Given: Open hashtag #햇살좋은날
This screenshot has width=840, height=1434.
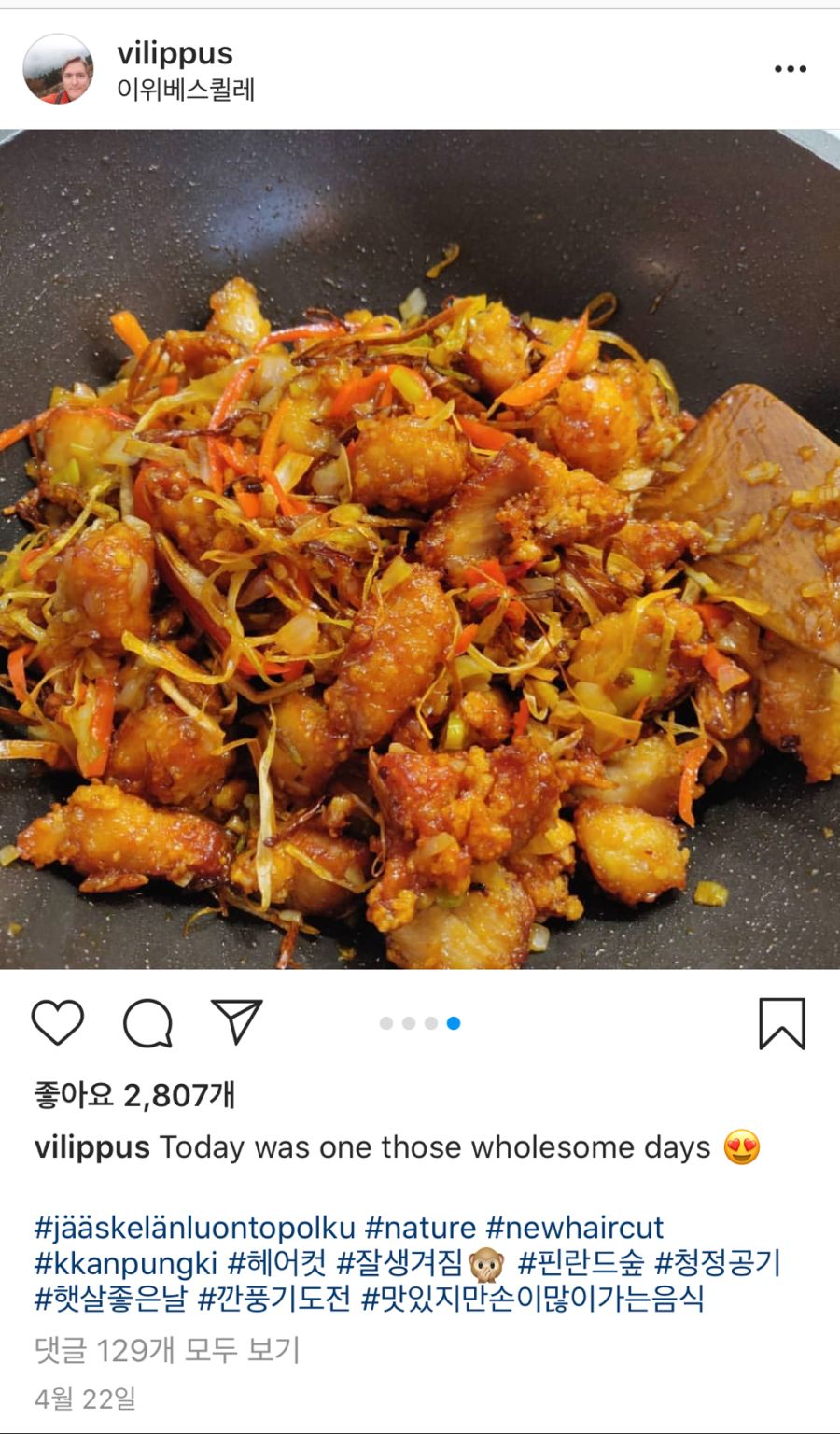Looking at the screenshot, I should (110, 1299).
